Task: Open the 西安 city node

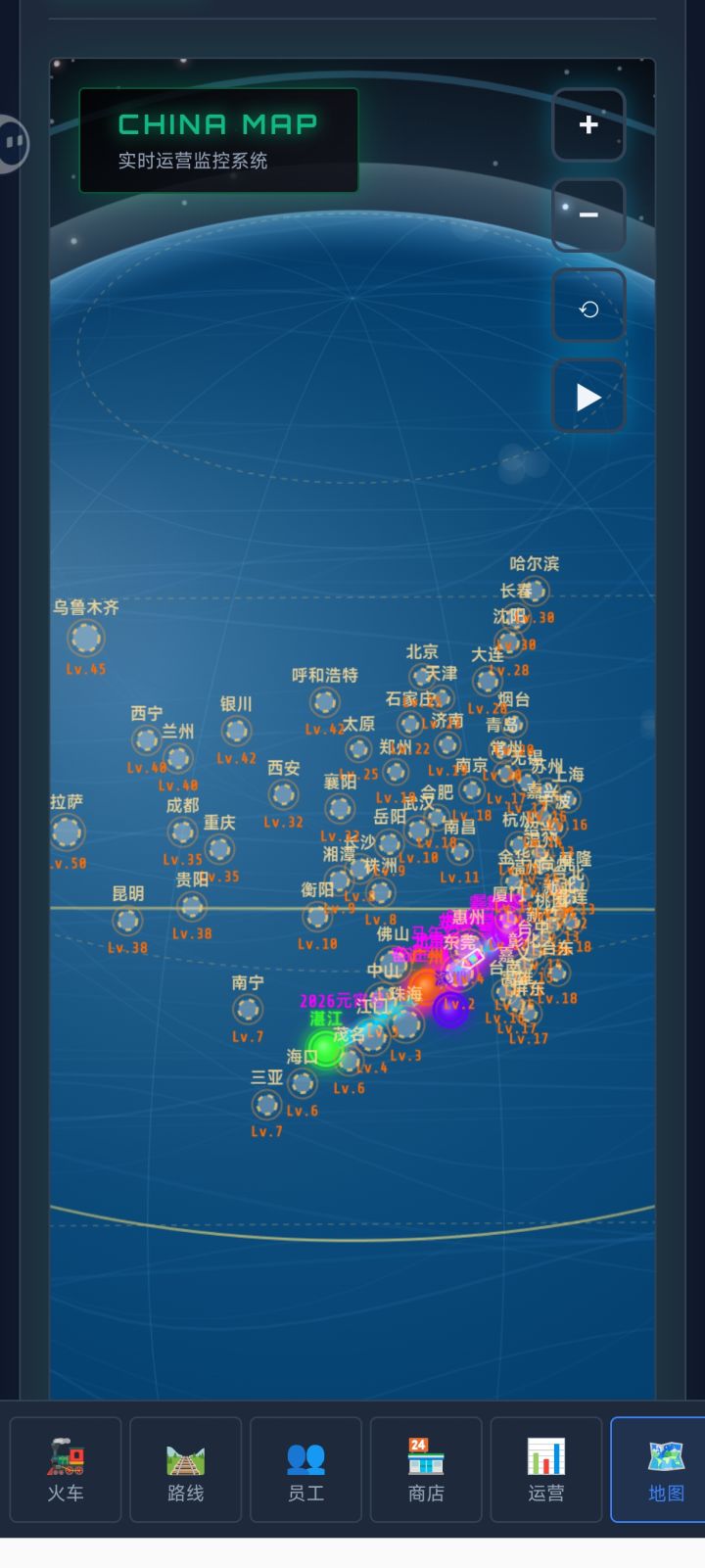Action: tap(284, 794)
